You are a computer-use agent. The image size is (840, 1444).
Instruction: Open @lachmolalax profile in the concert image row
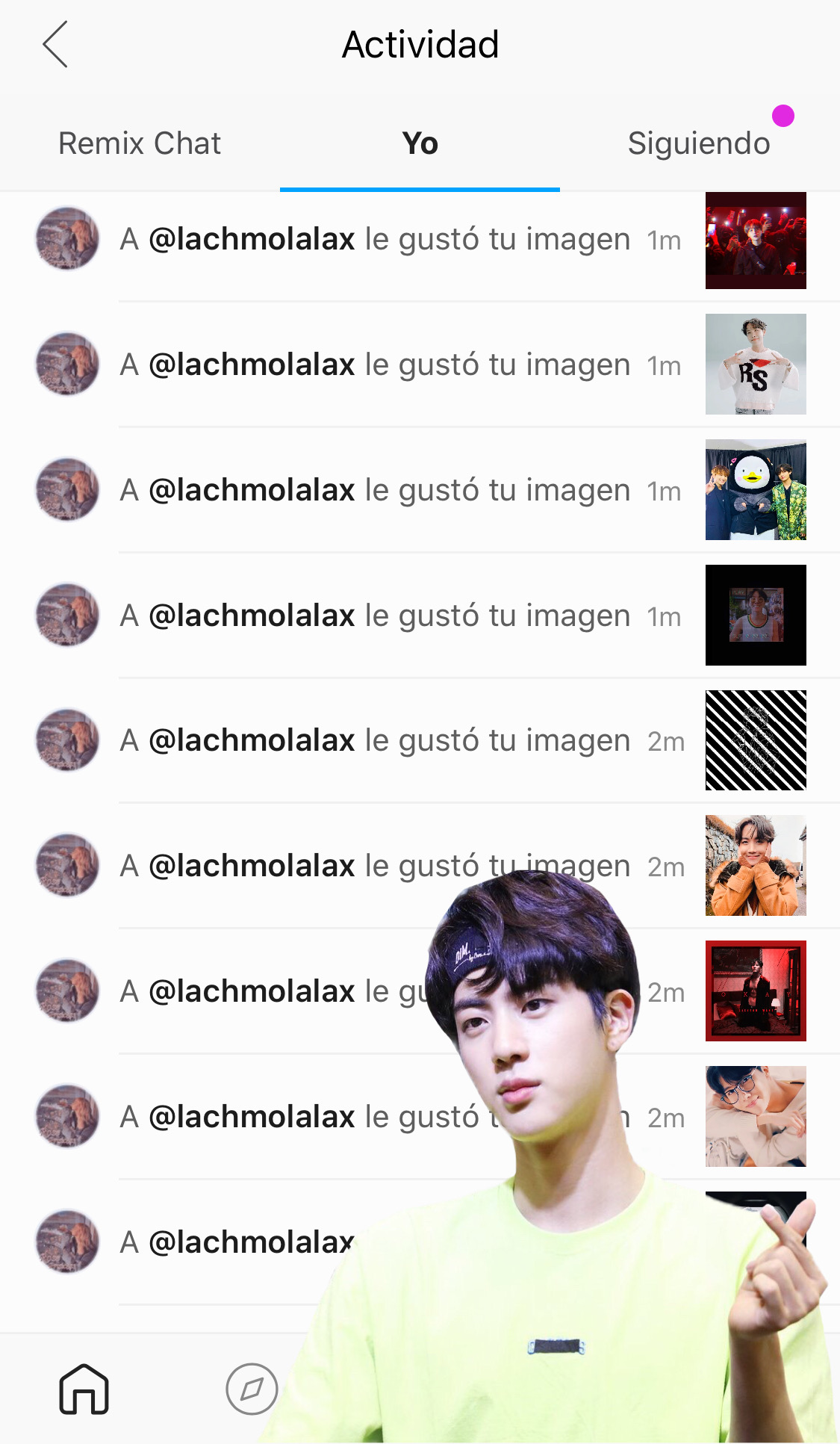252,240
